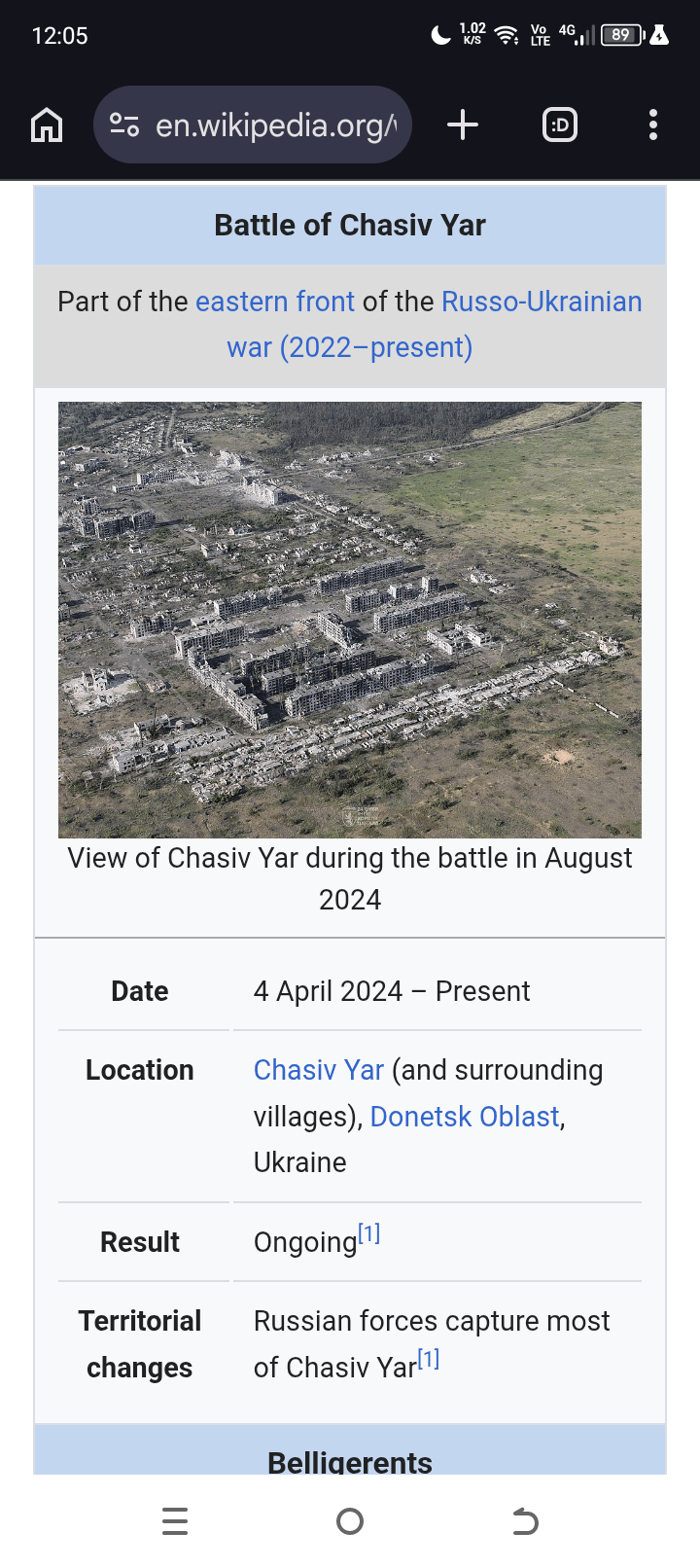Viewport: 700px width, 1568px height.
Task: Tap citation [1] after Territorial changes text
Action: tap(429, 1359)
